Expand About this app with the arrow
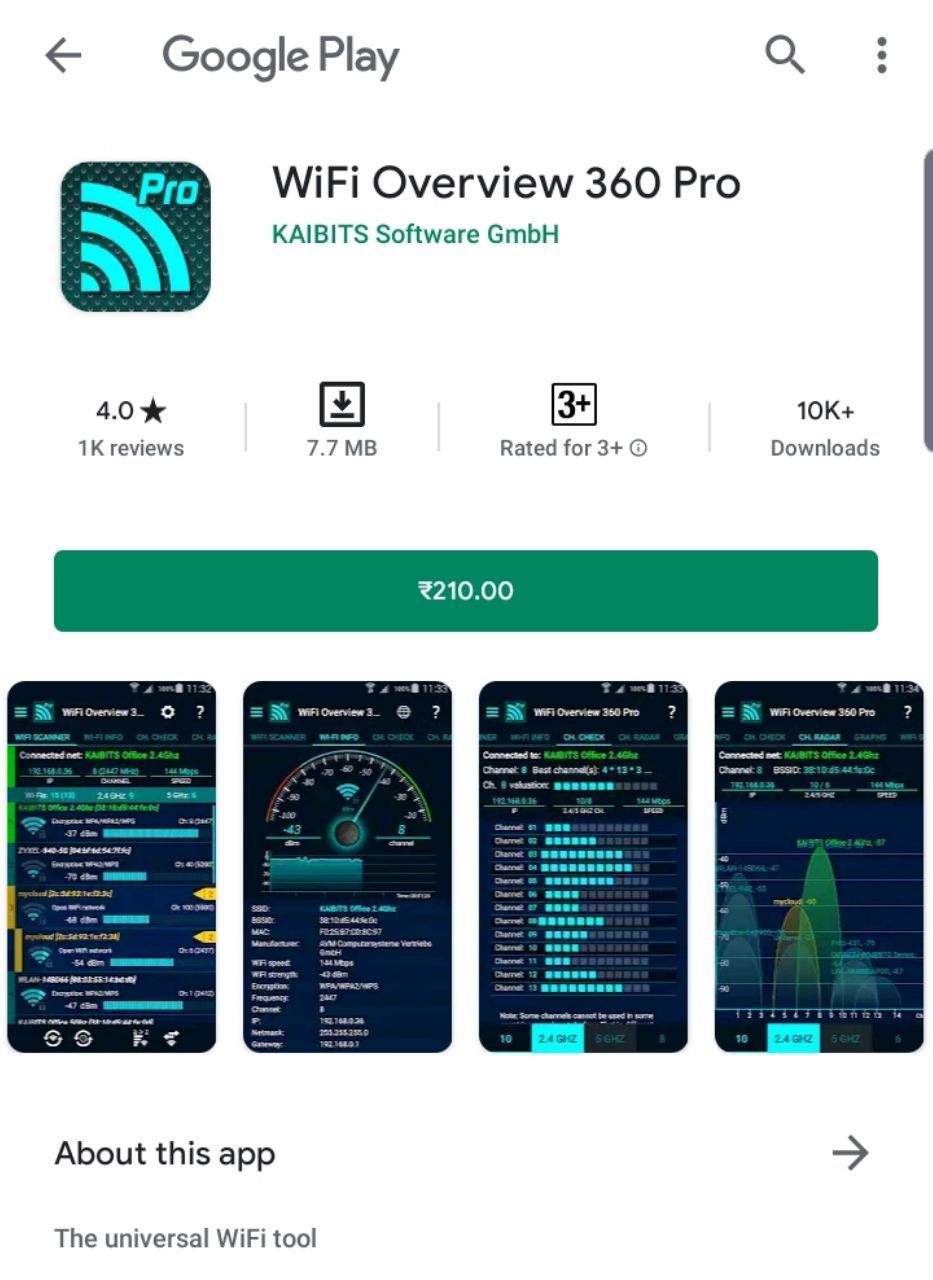Screen dimensions: 933x1280 pos(850,1153)
